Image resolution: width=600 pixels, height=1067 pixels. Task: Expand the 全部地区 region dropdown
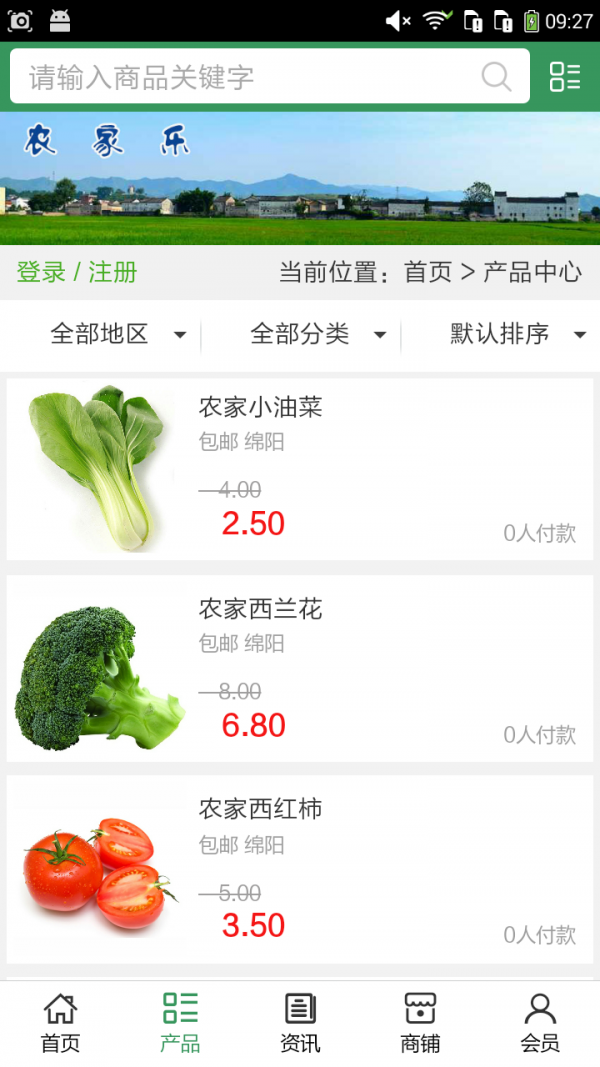pyautogui.click(x=117, y=334)
